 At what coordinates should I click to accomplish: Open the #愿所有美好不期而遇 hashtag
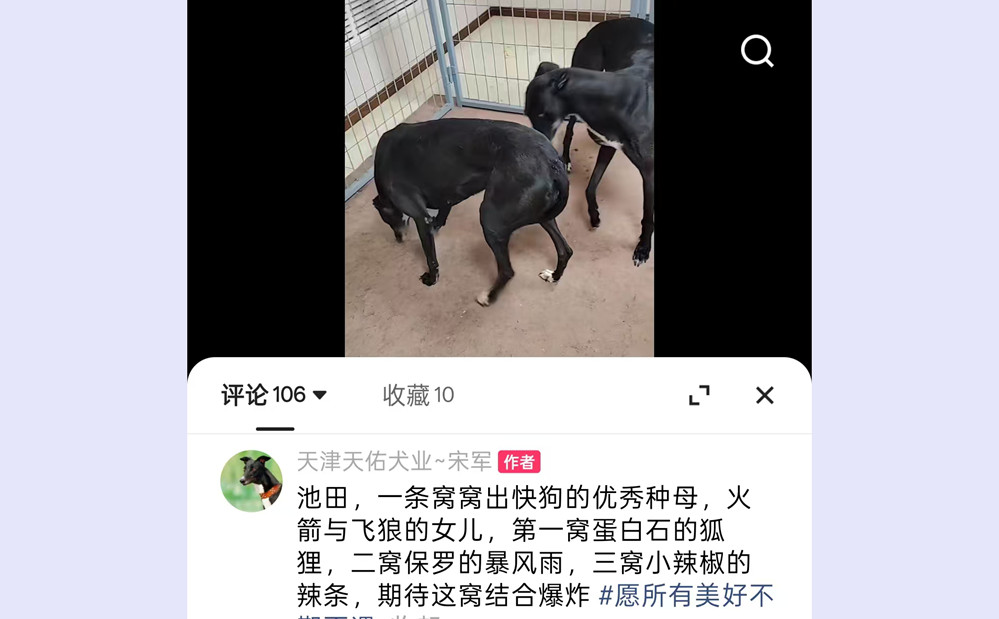[686, 596]
